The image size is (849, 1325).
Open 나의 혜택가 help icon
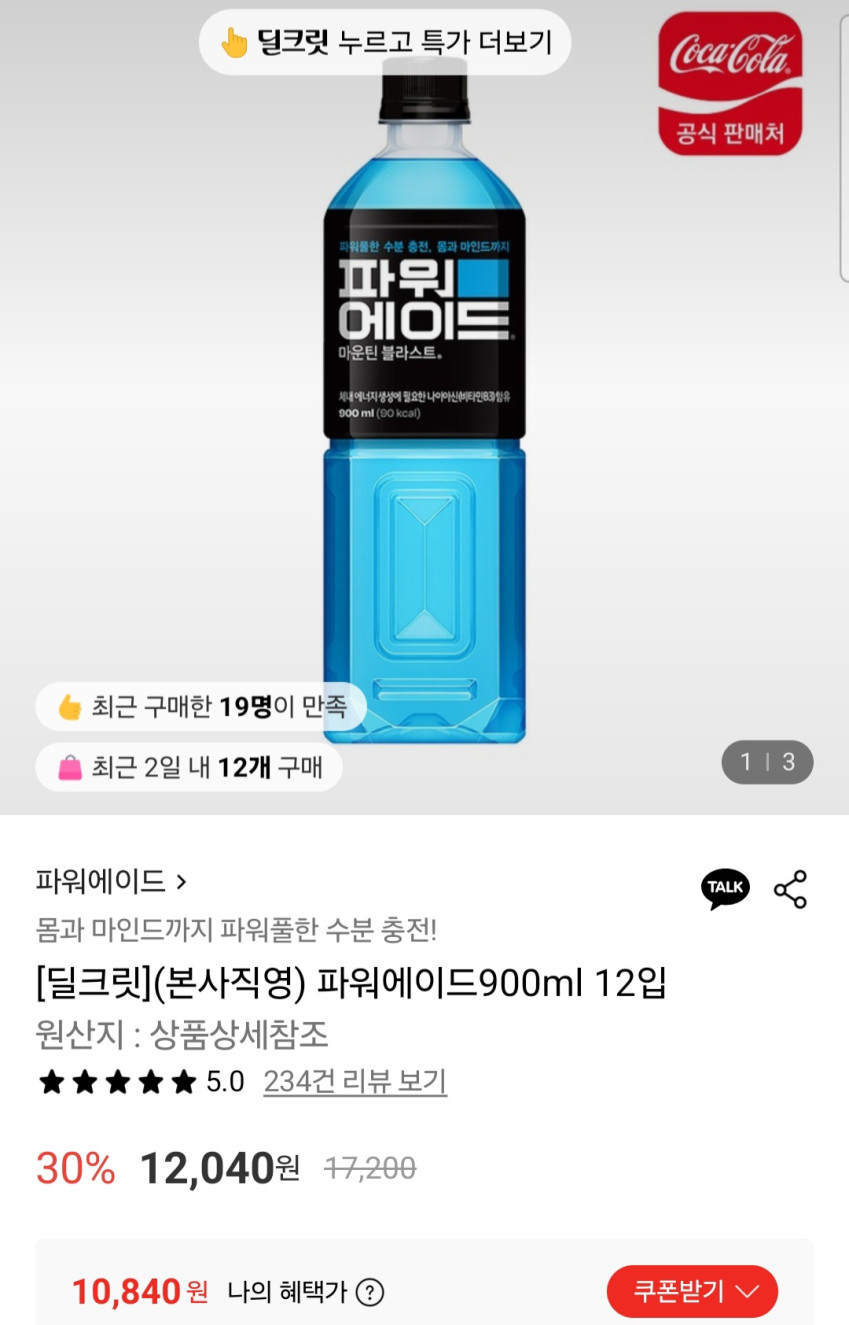pos(370,1292)
